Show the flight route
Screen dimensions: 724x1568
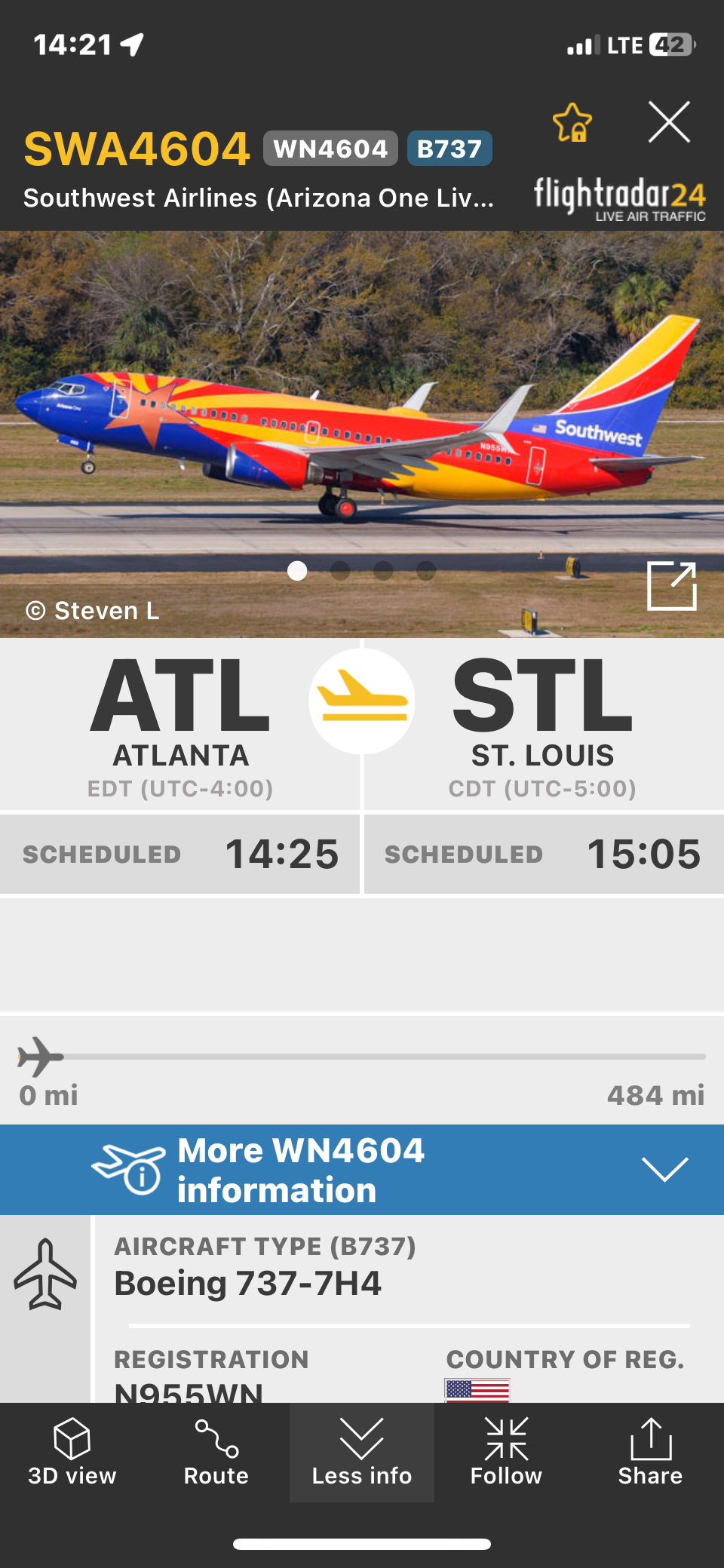216,1452
